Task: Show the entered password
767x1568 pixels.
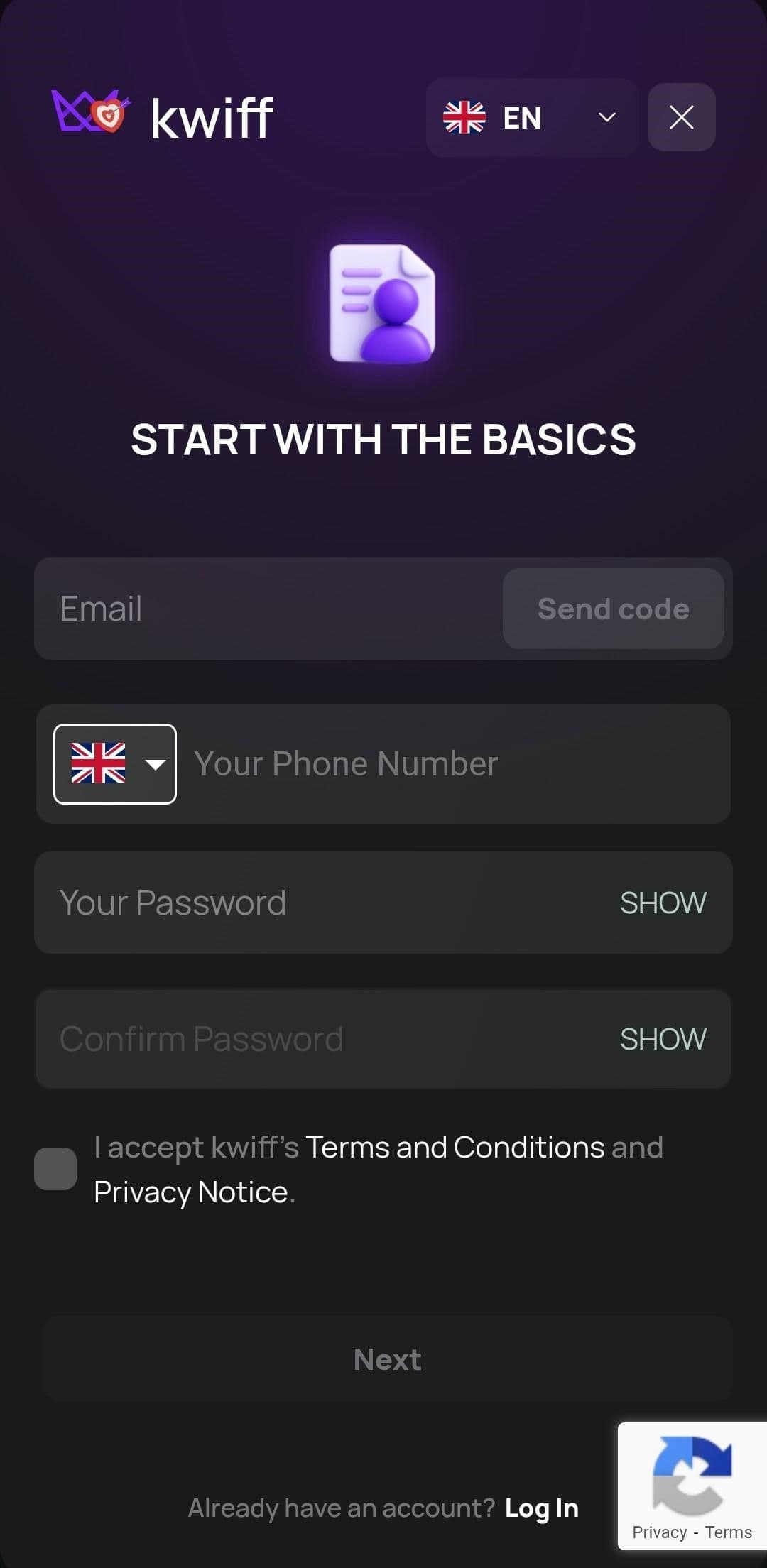Action: click(663, 902)
